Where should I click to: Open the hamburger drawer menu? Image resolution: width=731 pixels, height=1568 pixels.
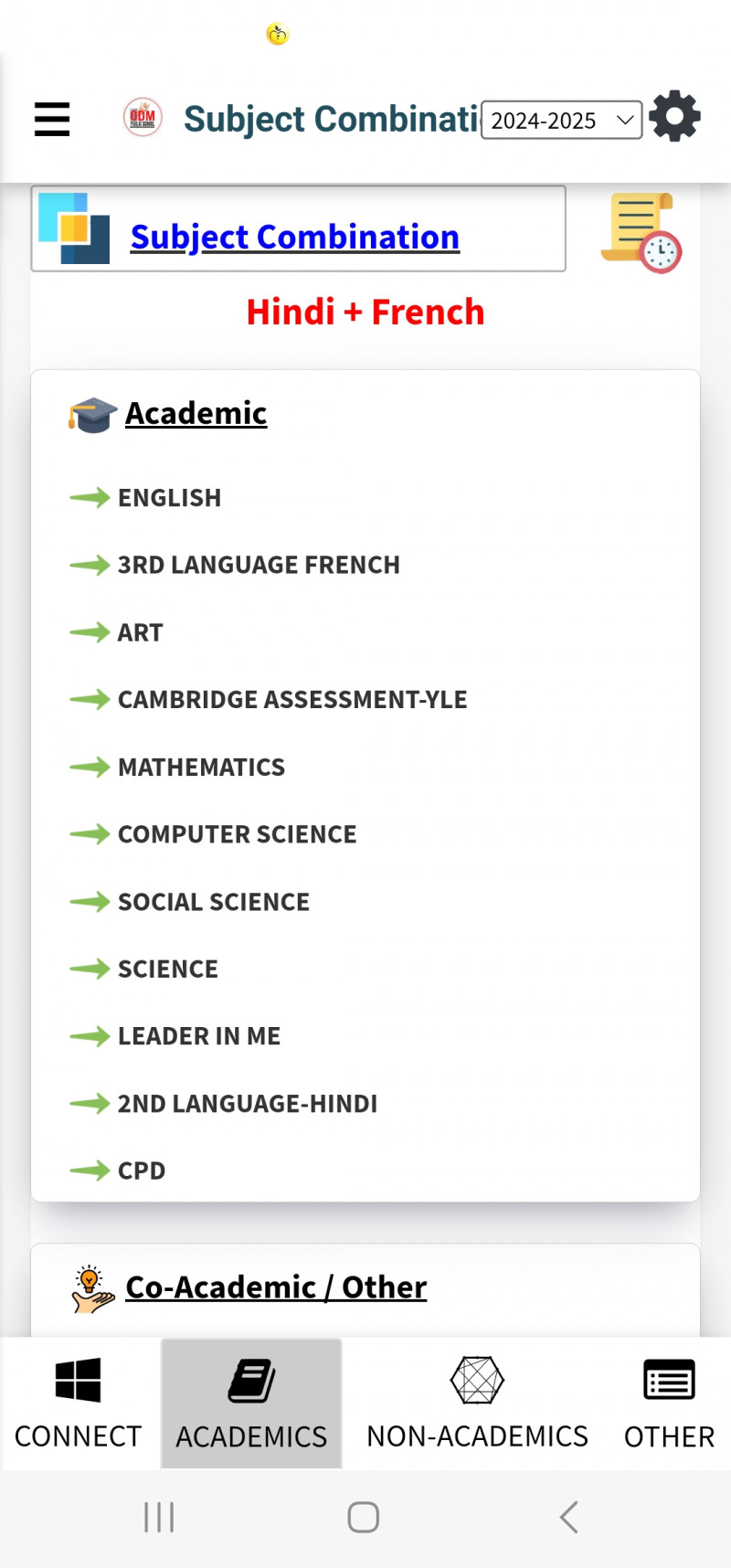click(x=52, y=120)
